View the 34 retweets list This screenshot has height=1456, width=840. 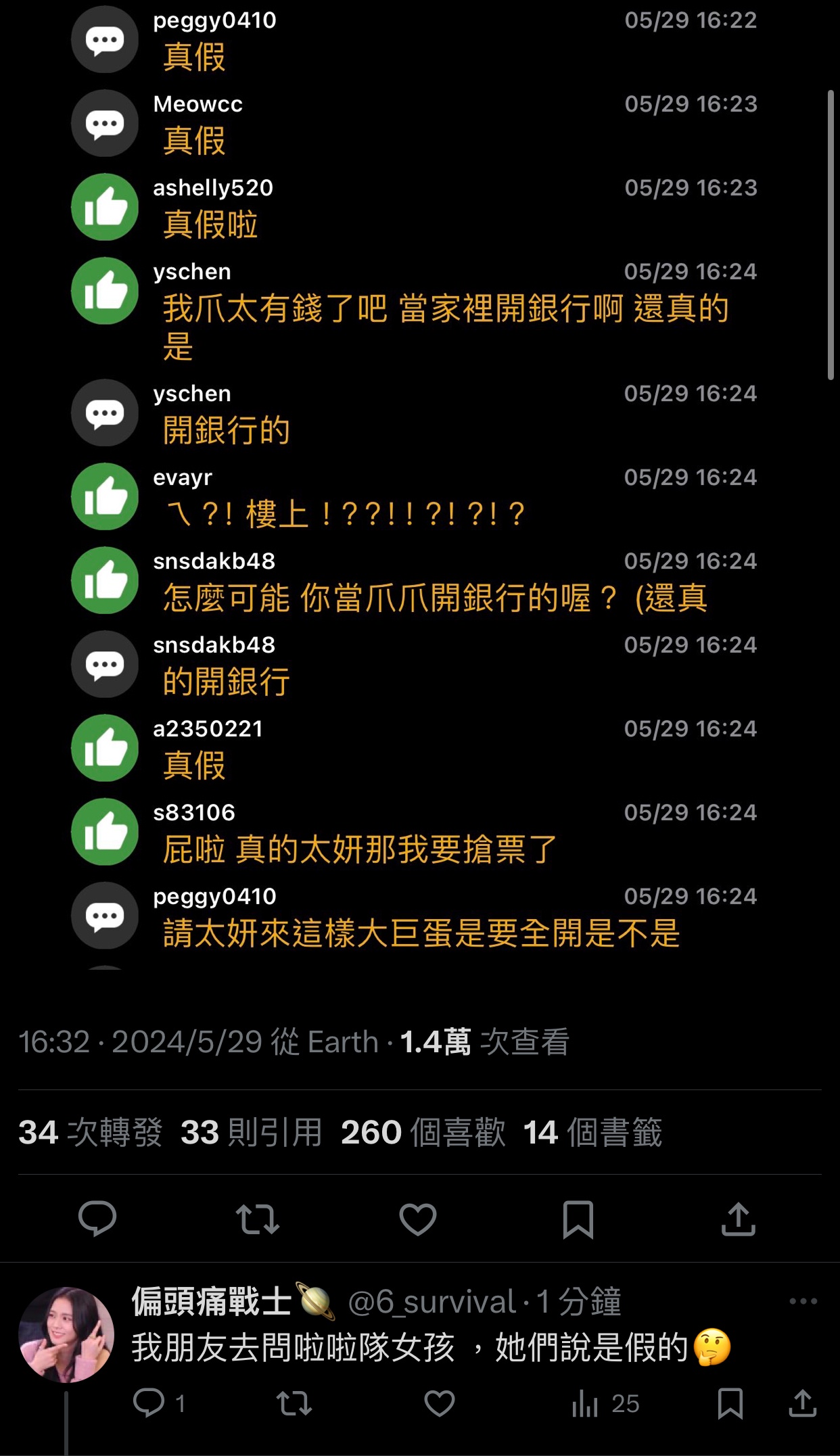[91, 1132]
